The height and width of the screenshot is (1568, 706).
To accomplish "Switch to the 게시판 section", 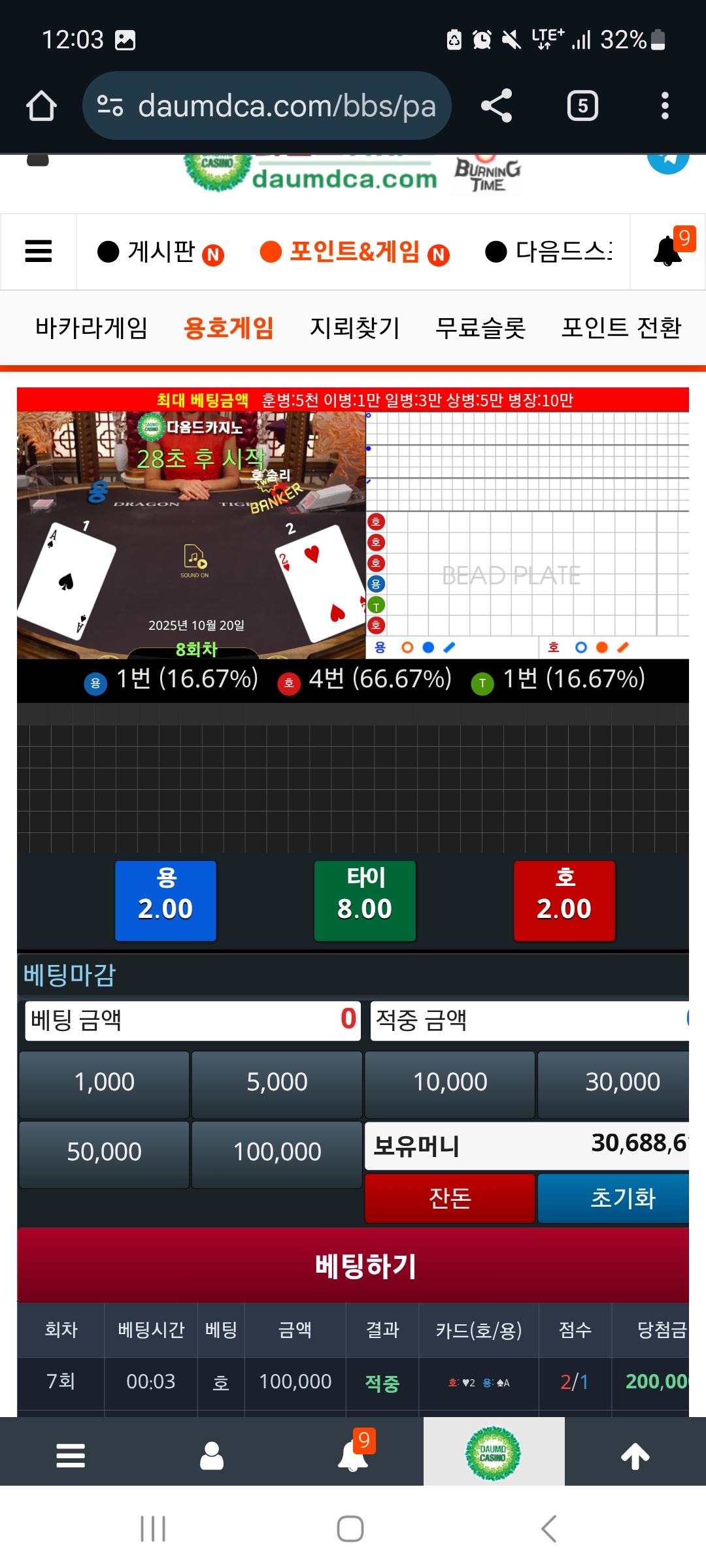I will [161, 252].
